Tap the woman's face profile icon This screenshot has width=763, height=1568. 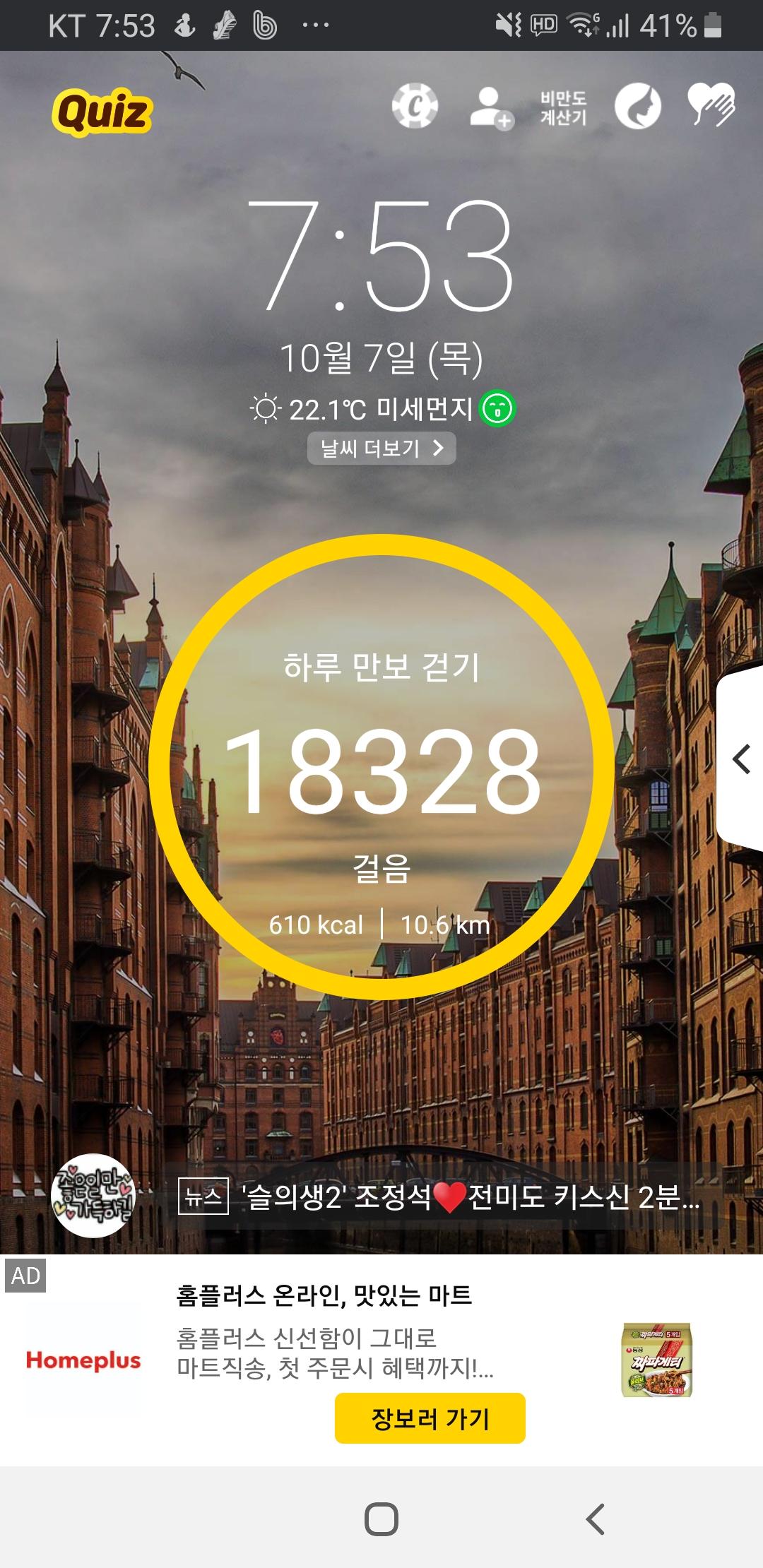[637, 107]
